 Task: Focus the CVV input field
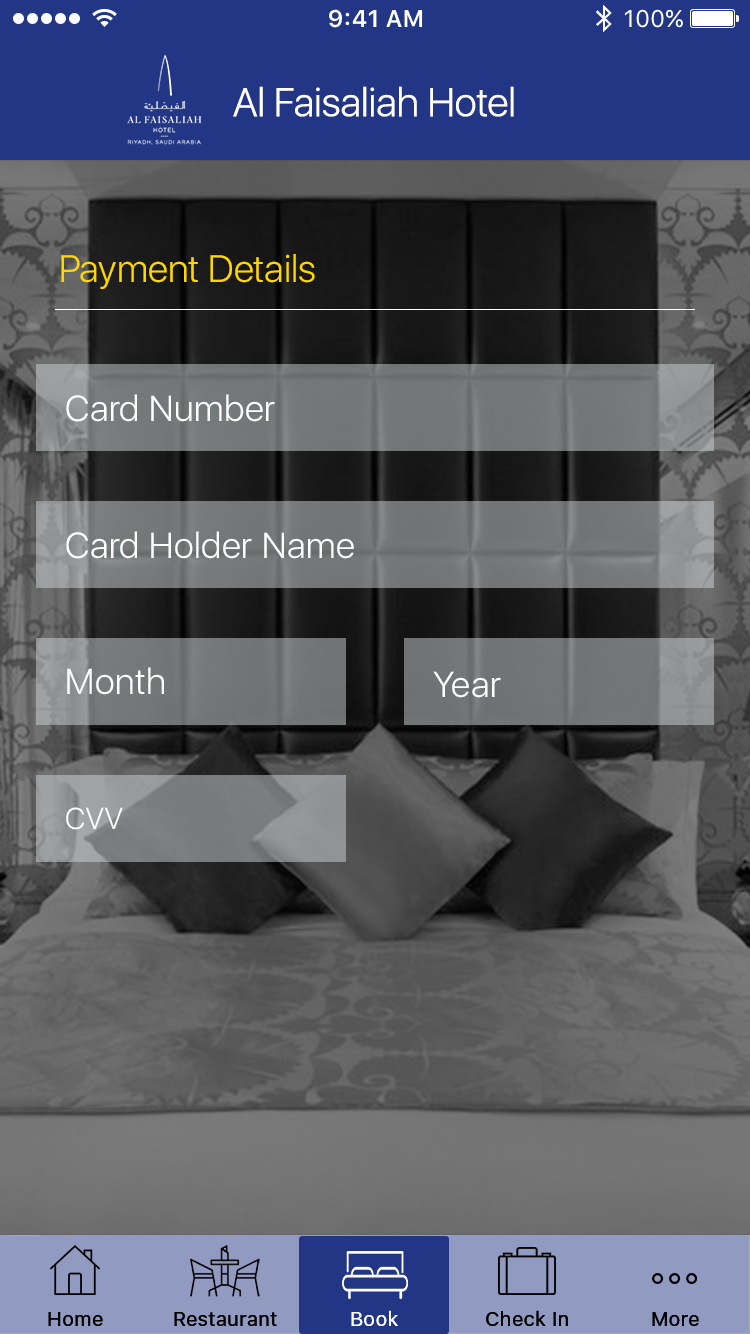coord(191,819)
